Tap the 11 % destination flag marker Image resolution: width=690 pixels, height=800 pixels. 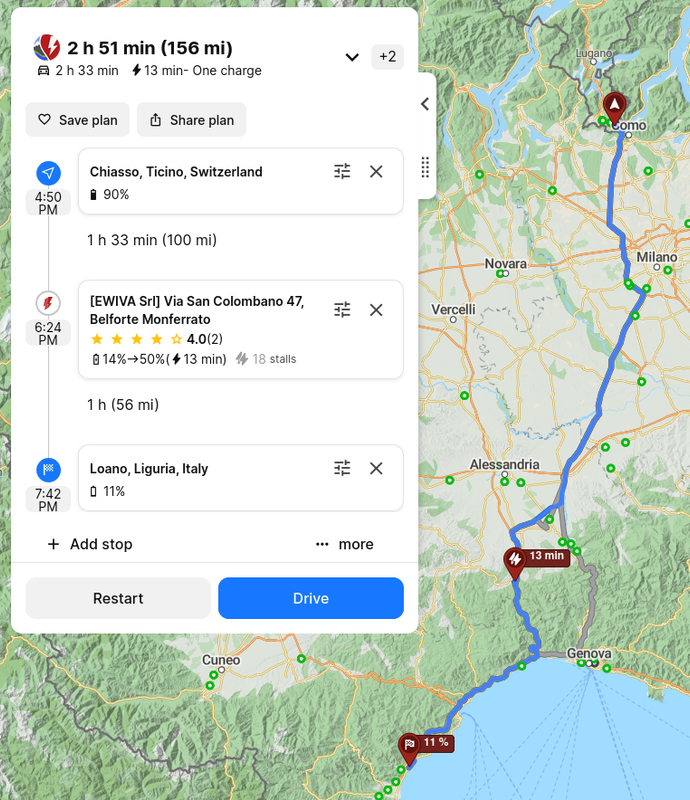[x=409, y=745]
